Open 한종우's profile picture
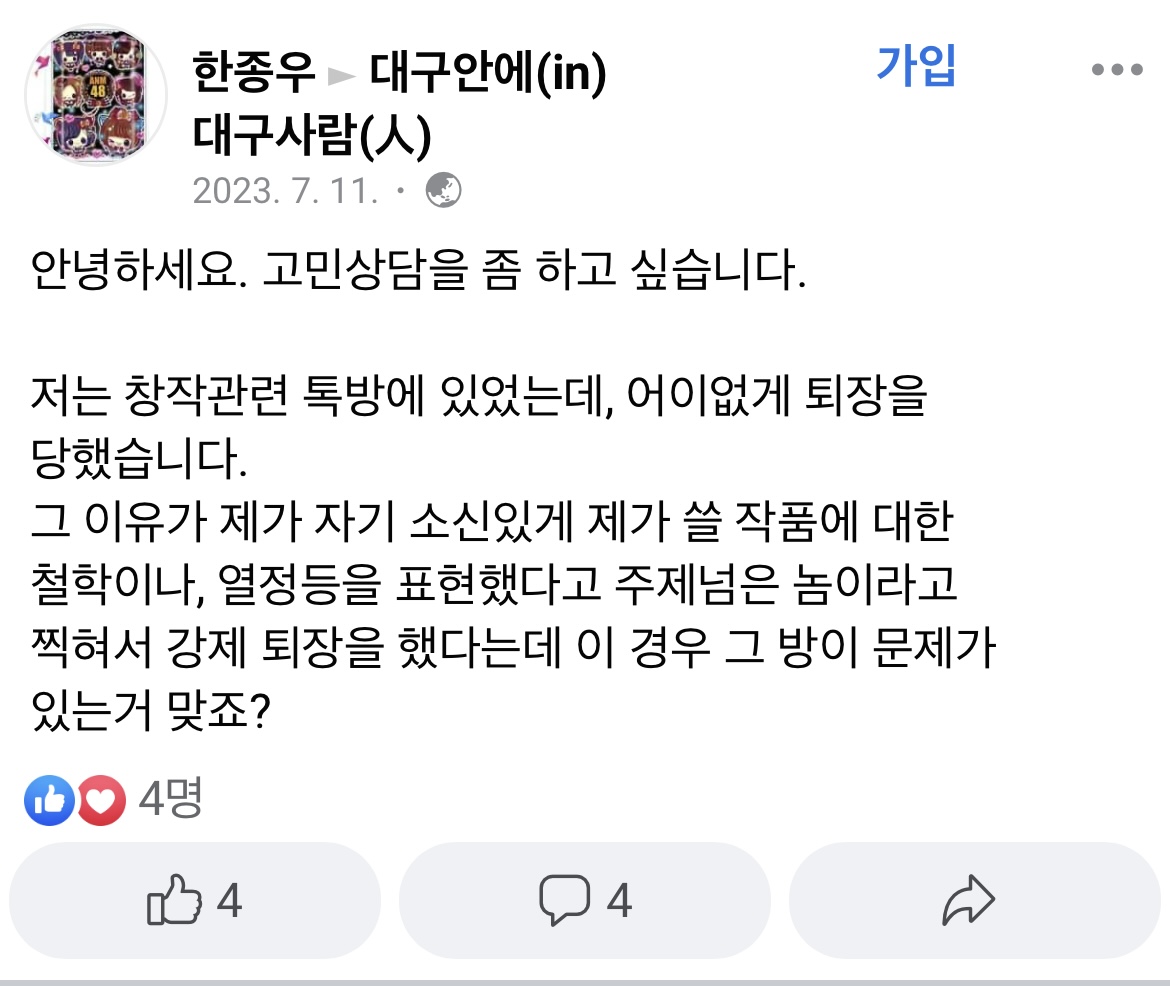Image resolution: width=1170 pixels, height=986 pixels. point(94,95)
